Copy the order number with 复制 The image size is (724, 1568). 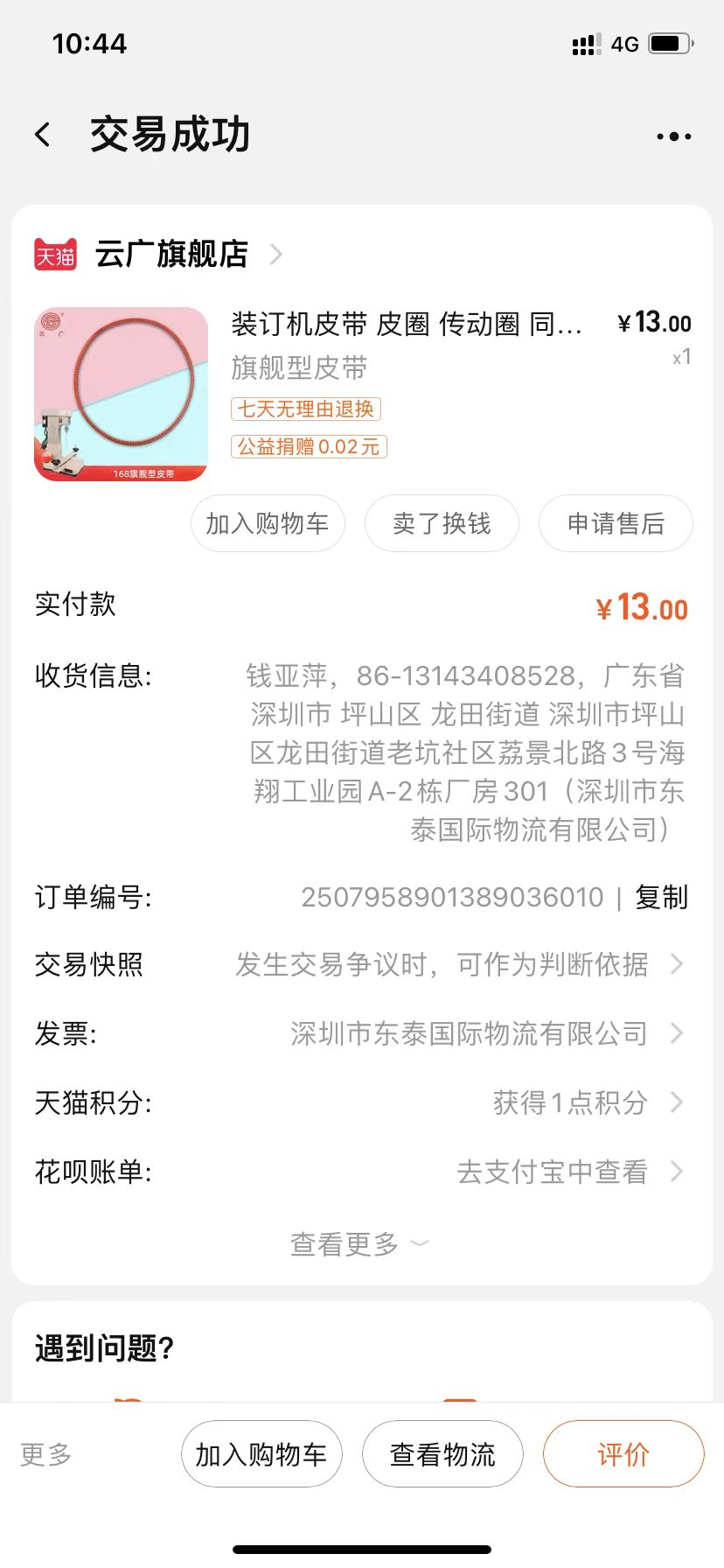click(661, 897)
